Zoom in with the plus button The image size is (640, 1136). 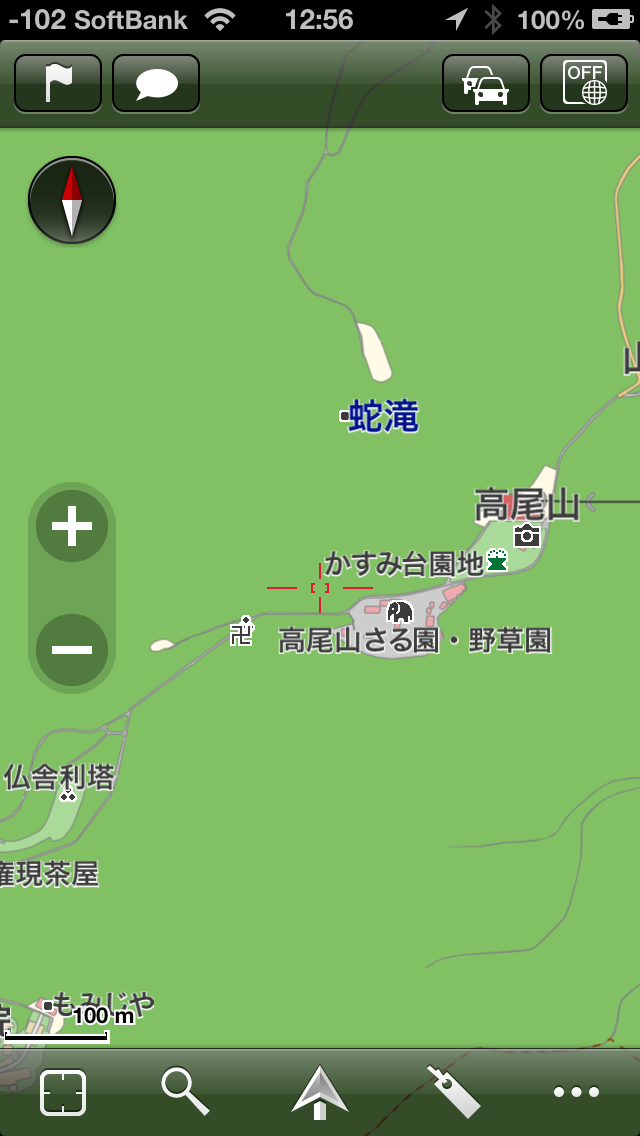(x=72, y=526)
